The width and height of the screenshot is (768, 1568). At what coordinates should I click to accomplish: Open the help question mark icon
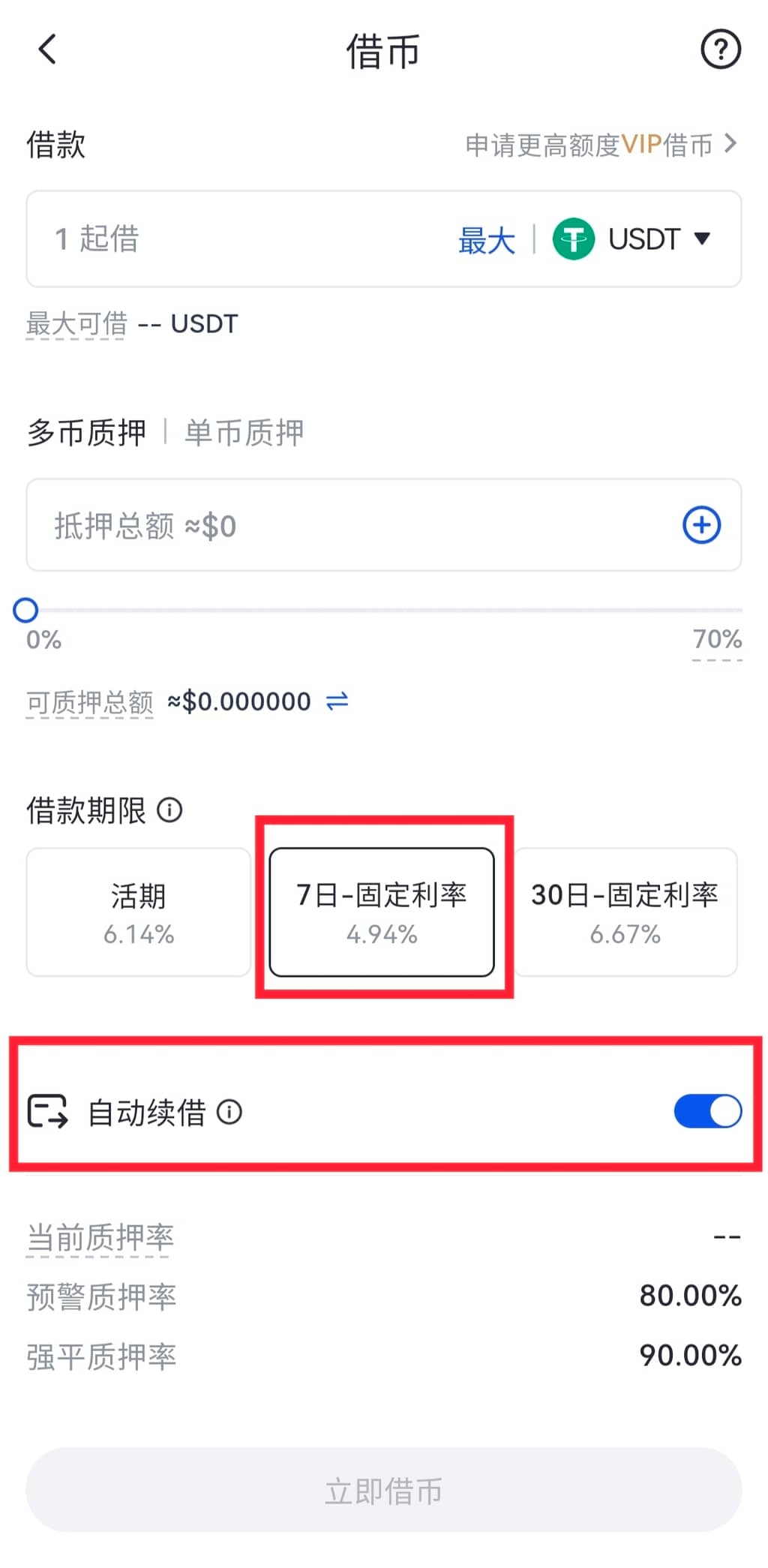[x=720, y=50]
